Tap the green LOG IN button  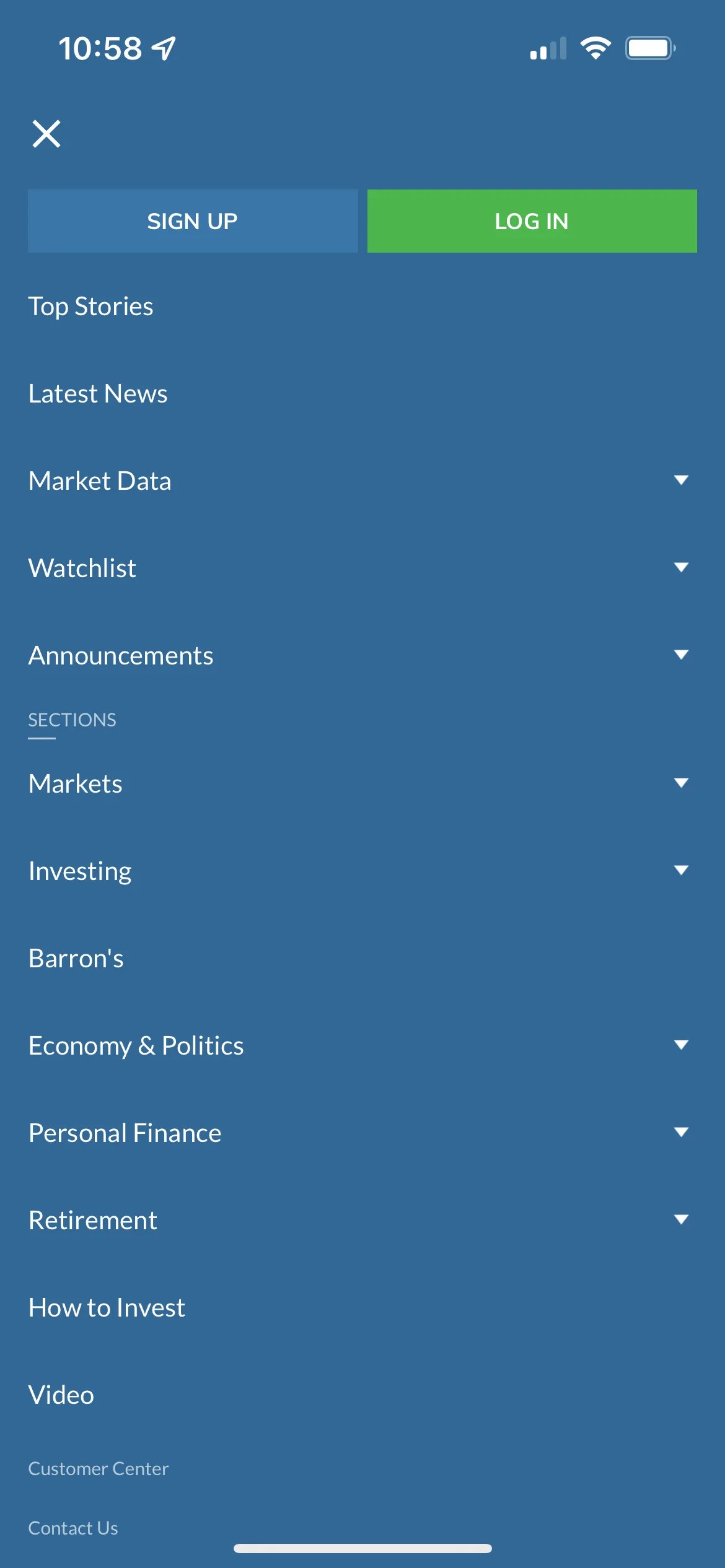[532, 220]
